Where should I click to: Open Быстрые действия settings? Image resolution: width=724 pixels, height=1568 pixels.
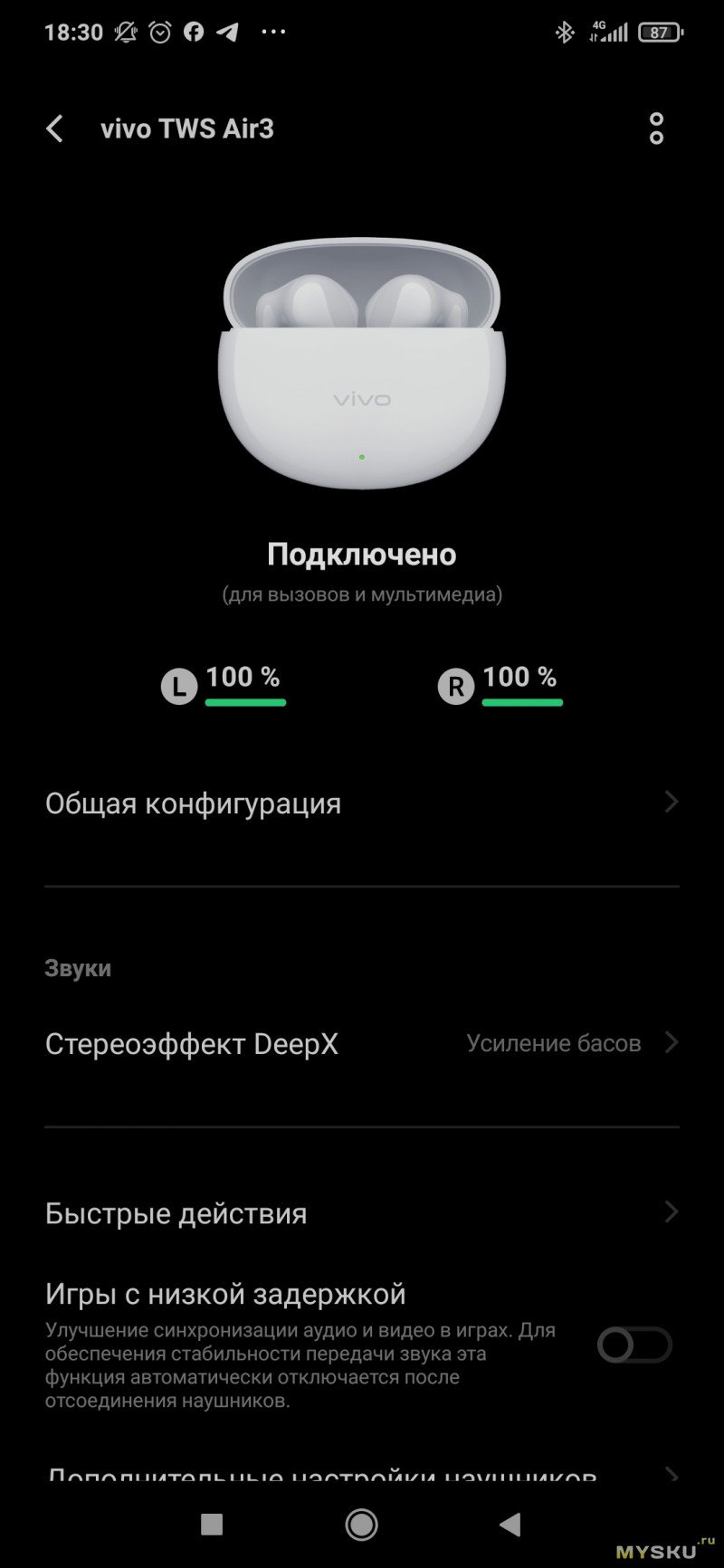click(362, 1213)
